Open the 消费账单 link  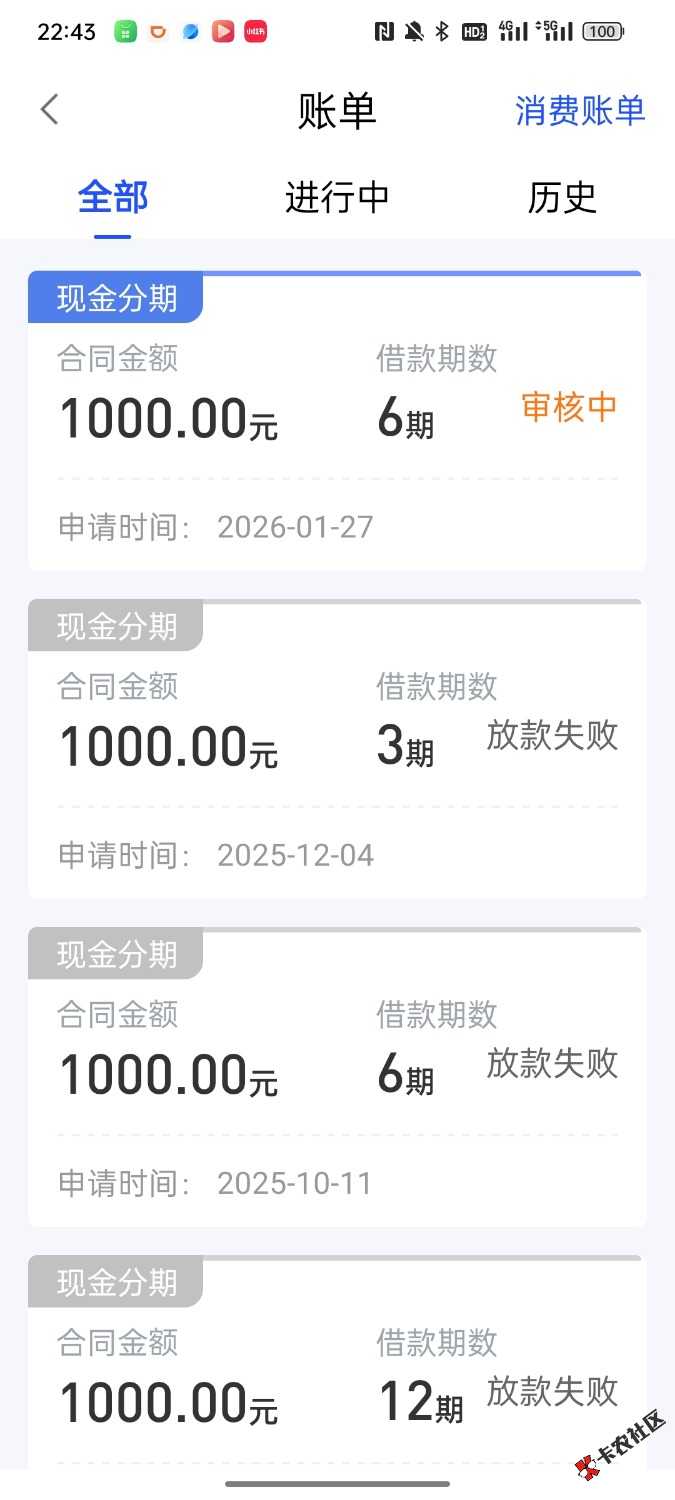[580, 110]
